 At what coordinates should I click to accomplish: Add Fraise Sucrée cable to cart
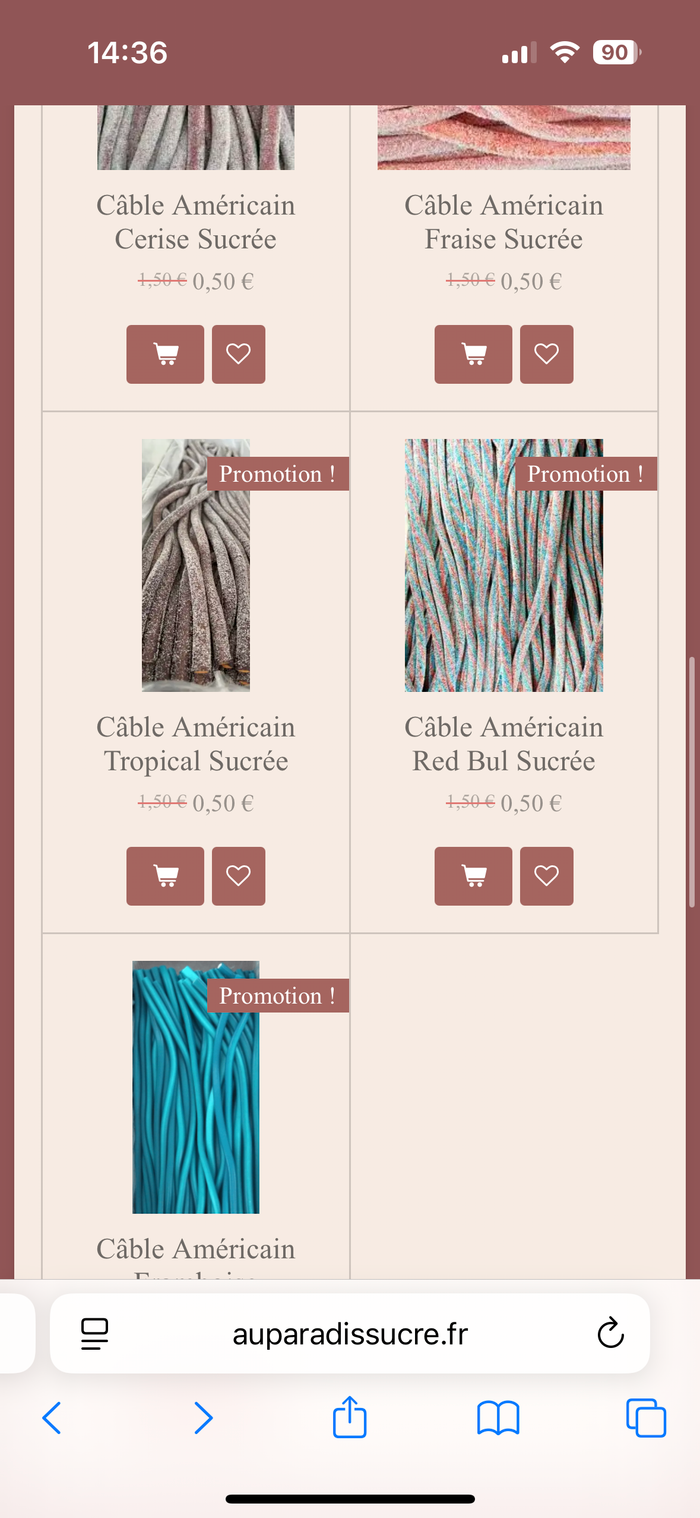coord(473,354)
